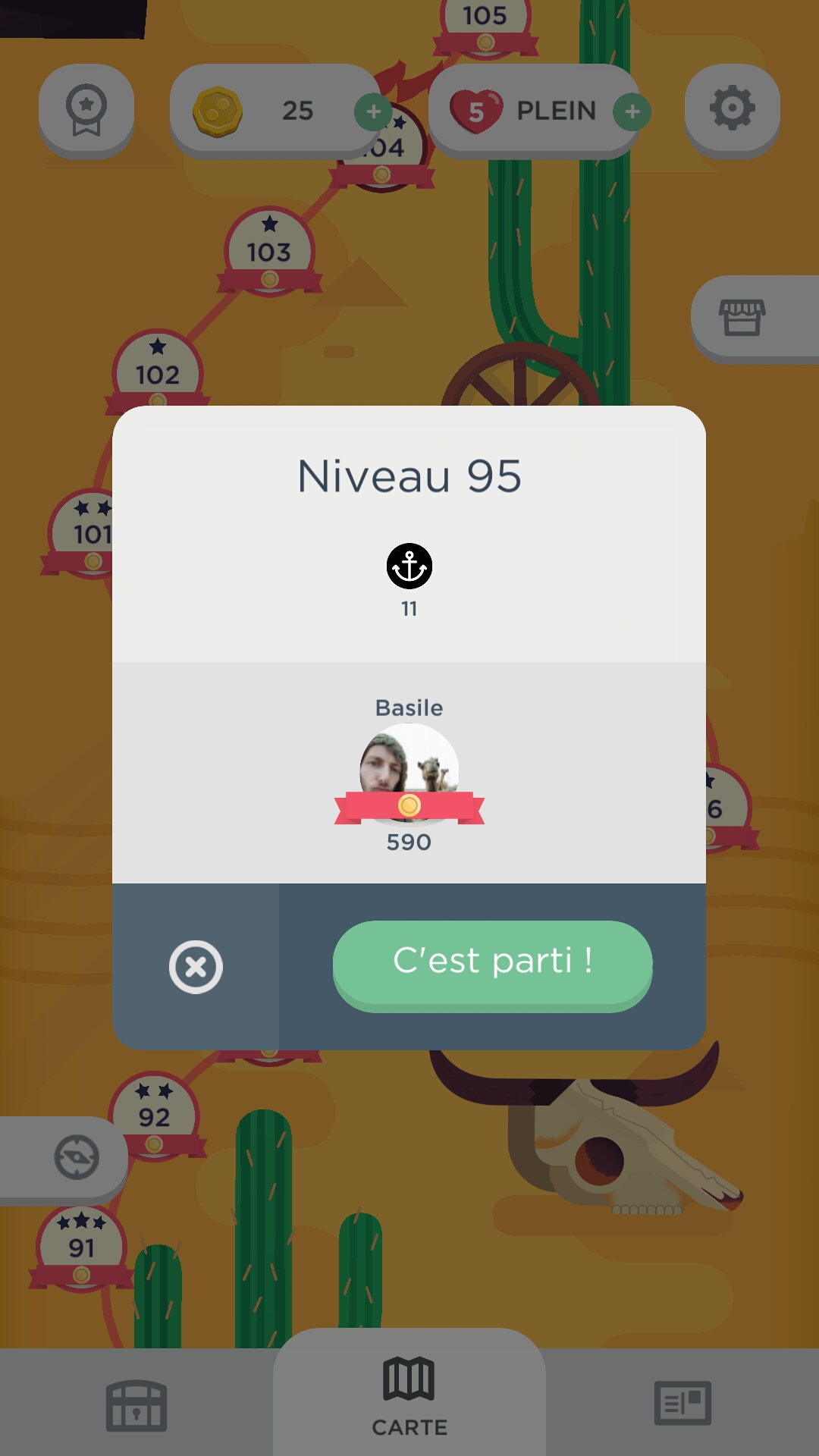Select level 101 on the map
The height and width of the screenshot is (1456, 819).
pos(85,532)
